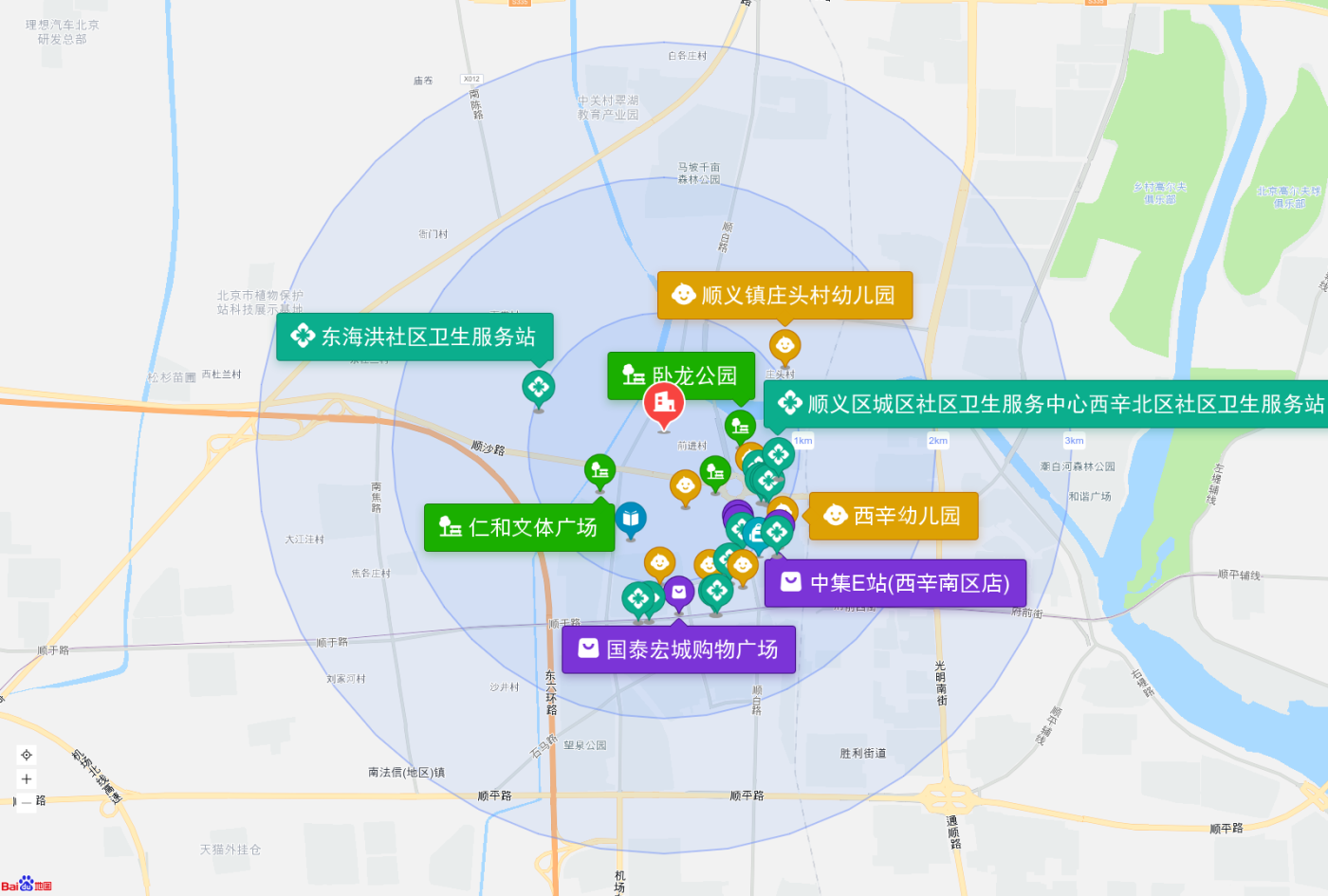Open the 西辛幼儿园 marker label
The height and width of the screenshot is (896, 1328).
[893, 516]
